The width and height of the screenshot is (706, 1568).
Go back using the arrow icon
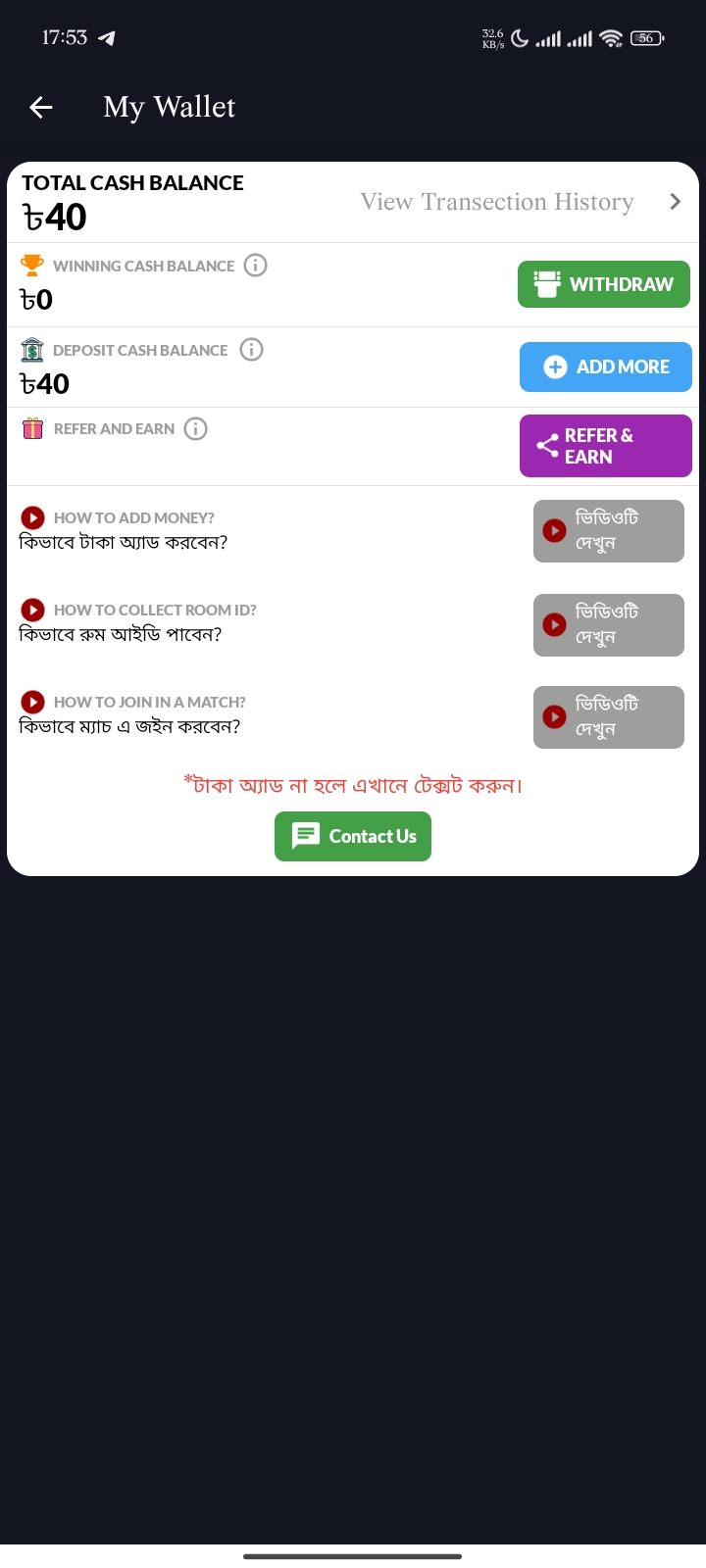pyautogui.click(x=41, y=107)
